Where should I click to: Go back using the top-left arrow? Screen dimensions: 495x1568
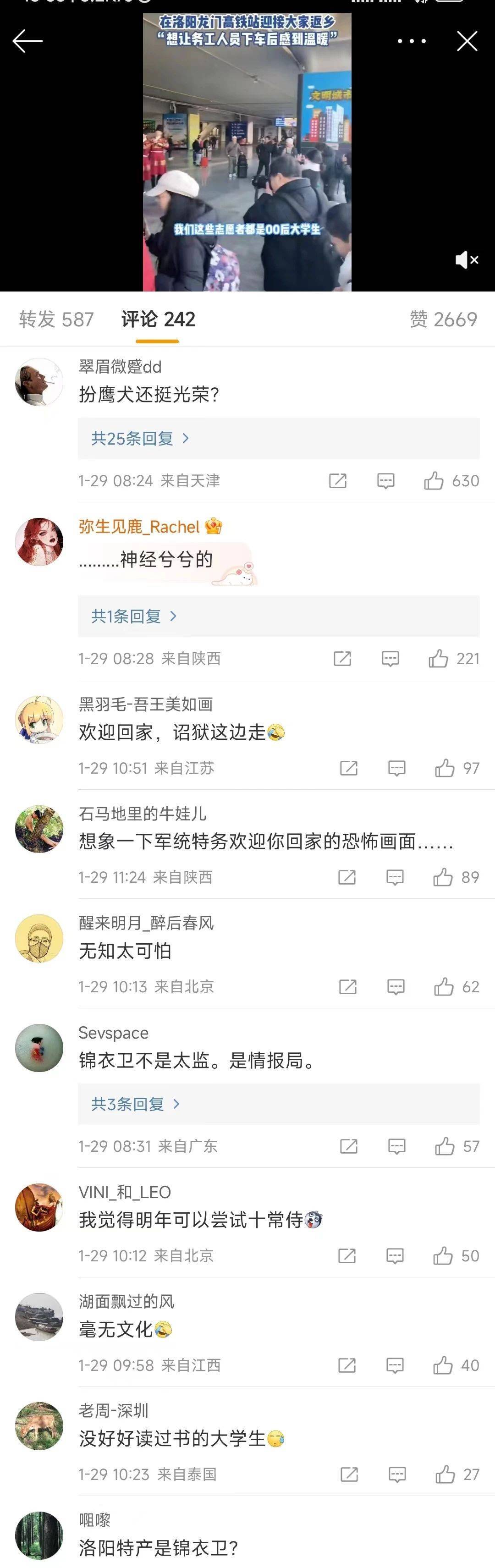click(x=27, y=41)
